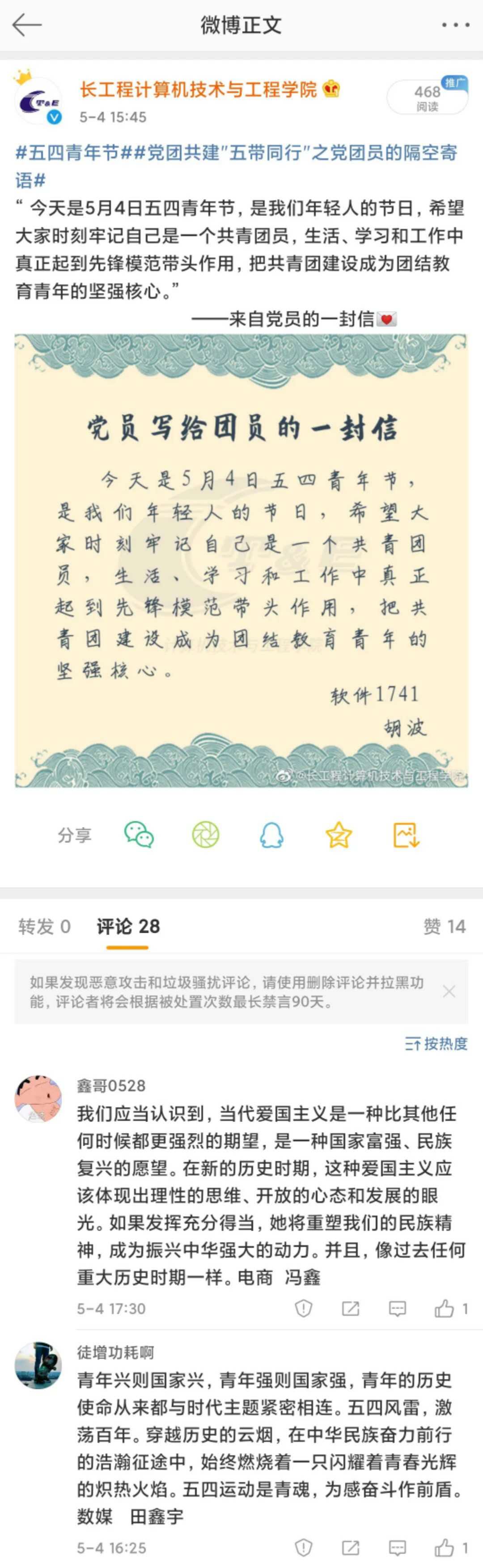This screenshot has width=483, height=1568.
Task: Share to WeChat Moments
Action: point(206,834)
